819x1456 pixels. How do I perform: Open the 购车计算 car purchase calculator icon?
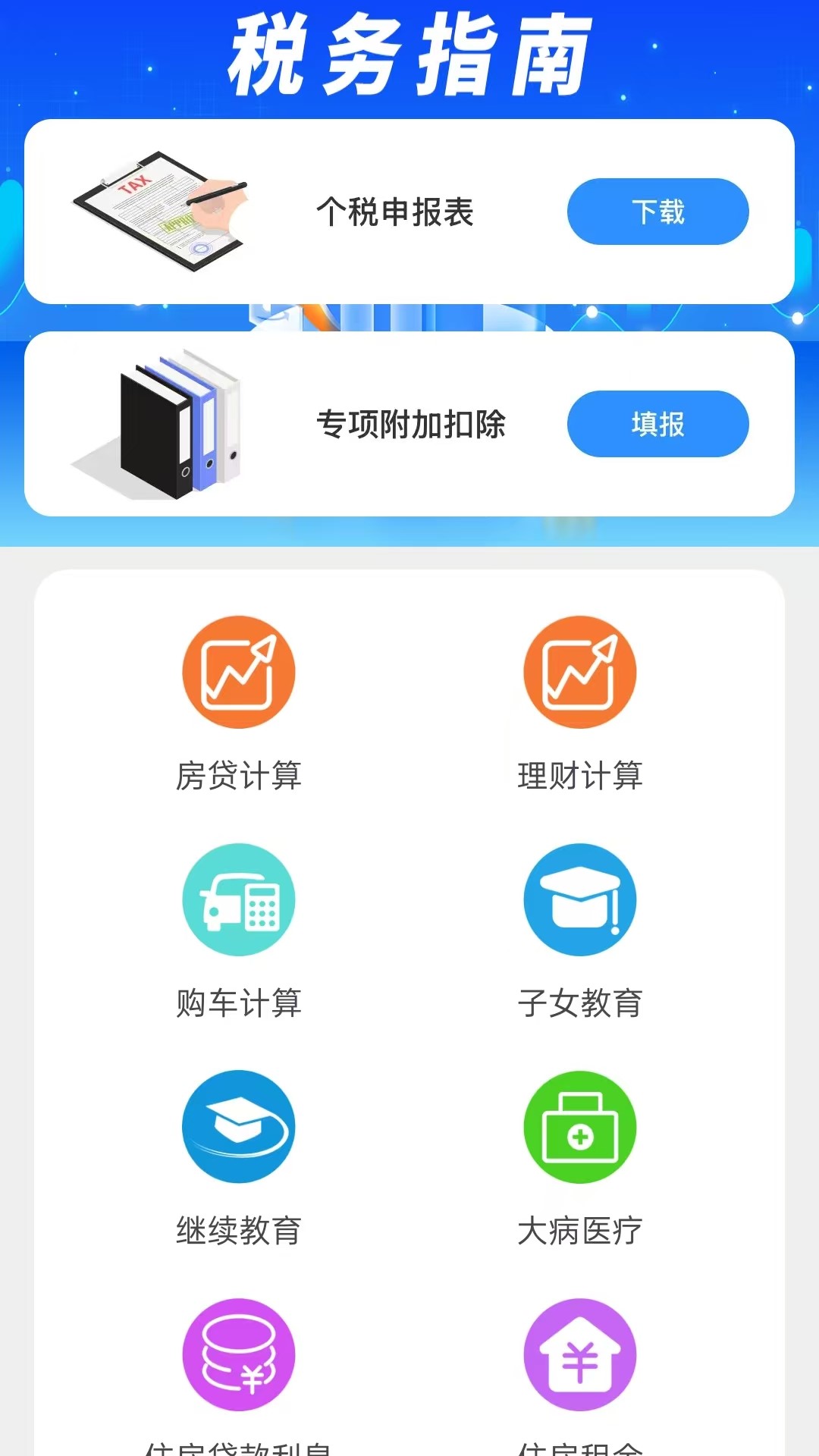pyautogui.click(x=238, y=899)
